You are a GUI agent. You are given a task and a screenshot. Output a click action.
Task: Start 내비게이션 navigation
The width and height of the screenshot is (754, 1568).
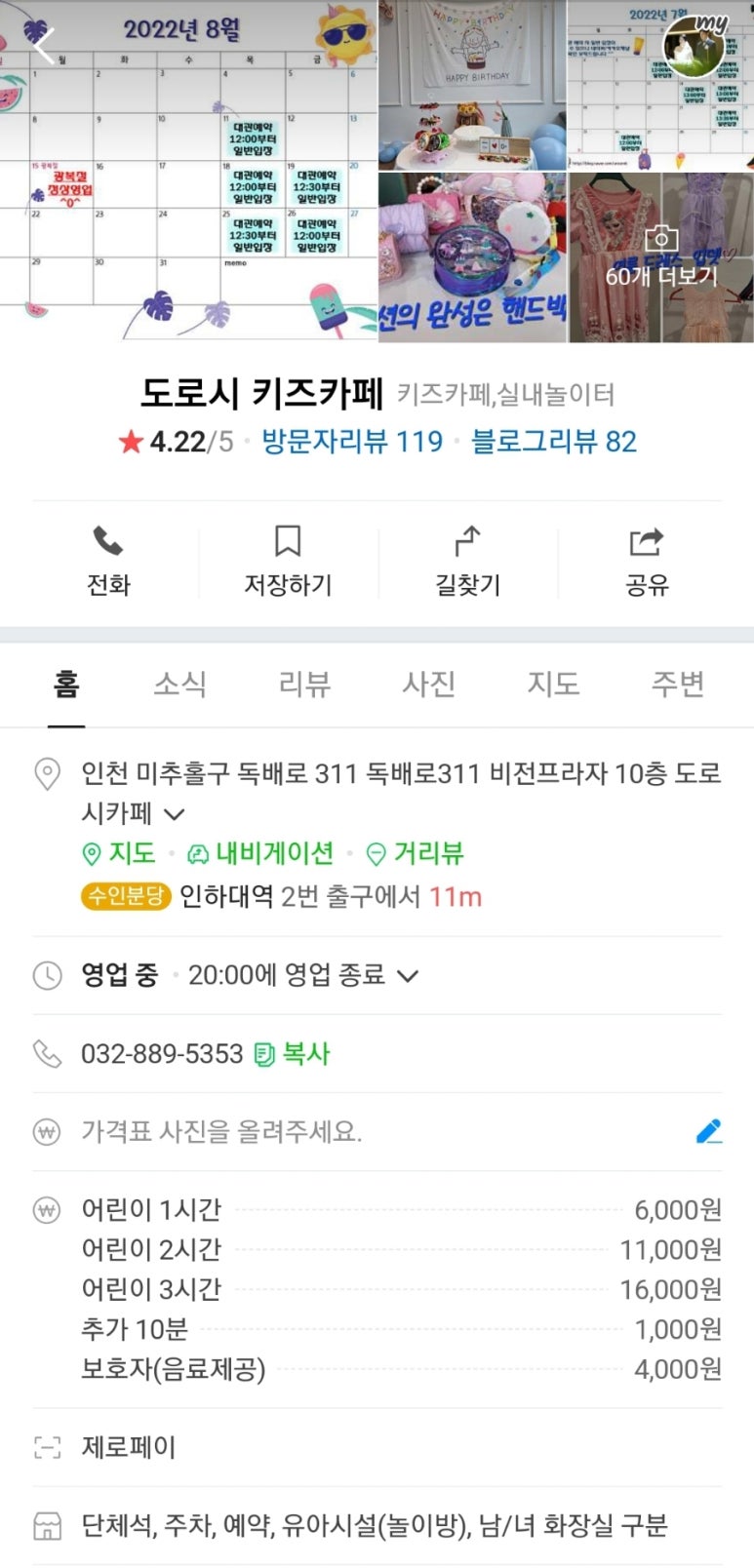point(260,854)
